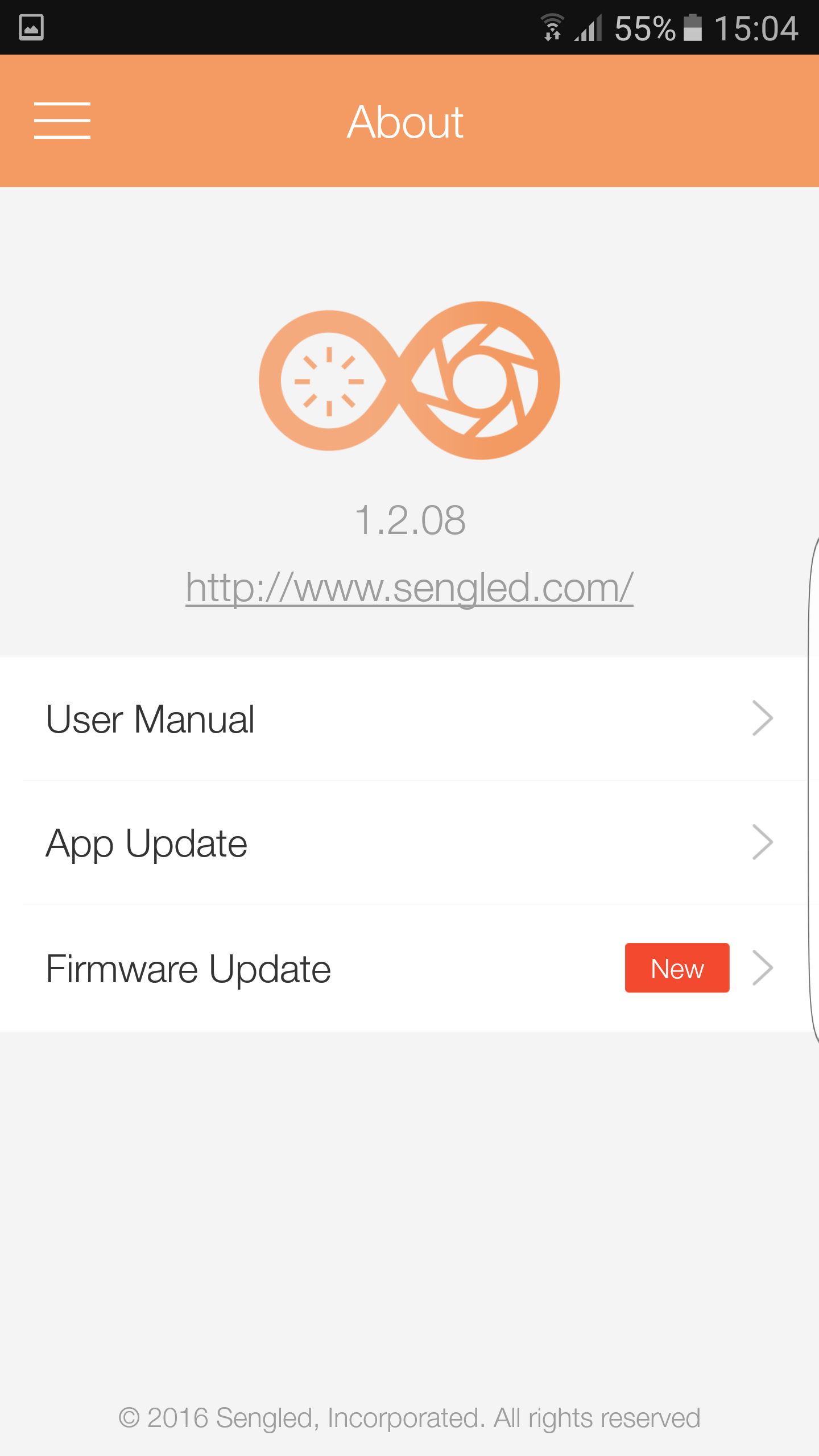
Task: Open the User Manual
Action: [409, 718]
